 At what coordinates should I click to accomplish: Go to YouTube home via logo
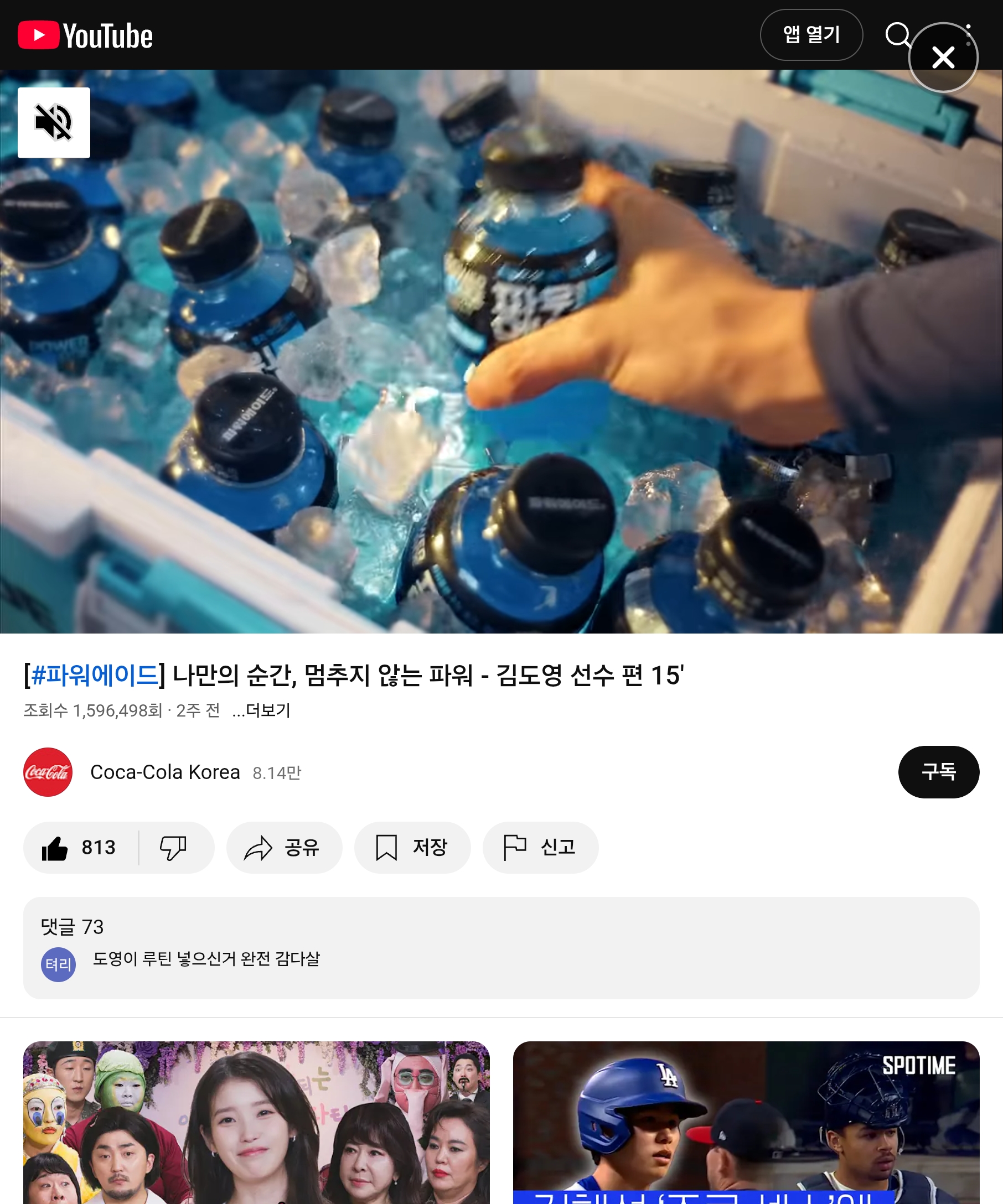(x=85, y=35)
